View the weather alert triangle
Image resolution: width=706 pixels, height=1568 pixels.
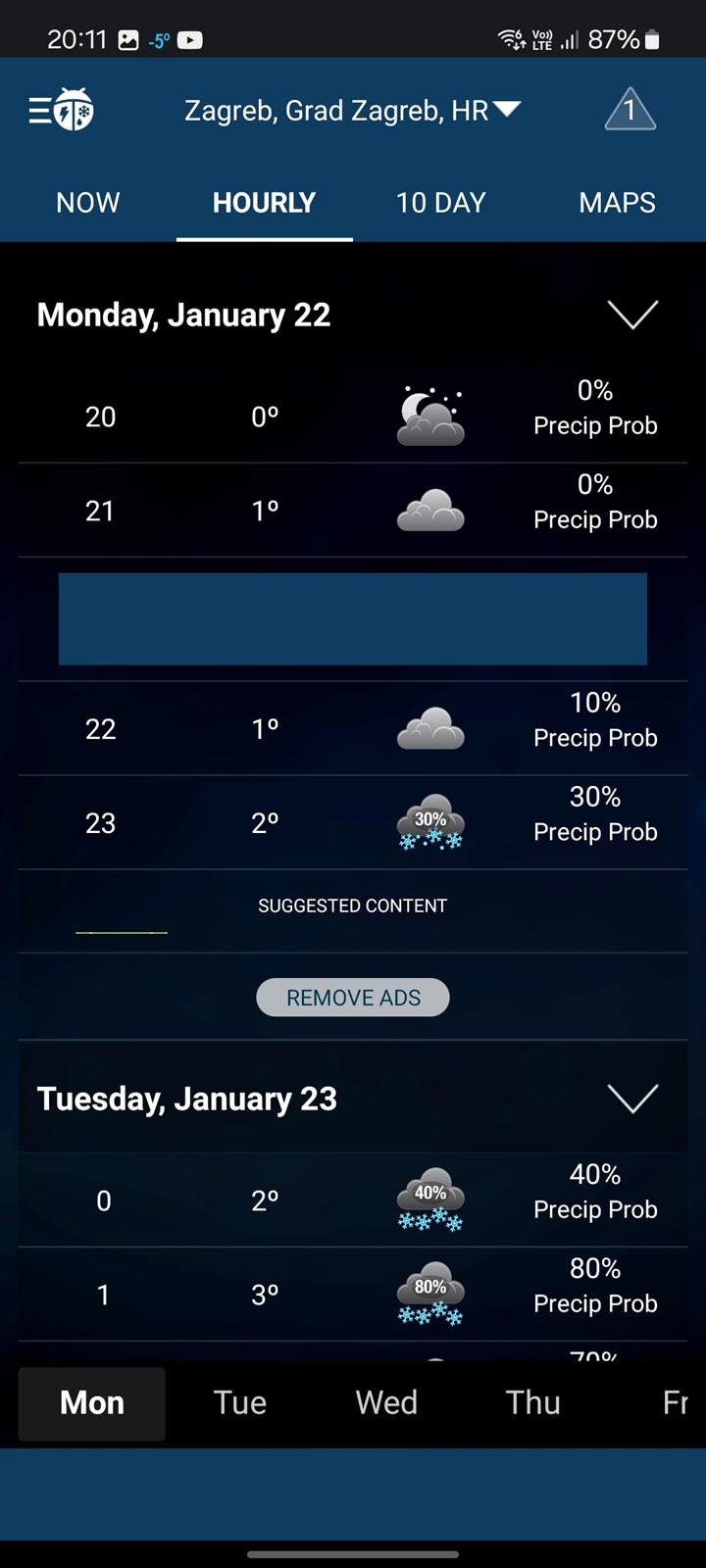pyautogui.click(x=630, y=109)
